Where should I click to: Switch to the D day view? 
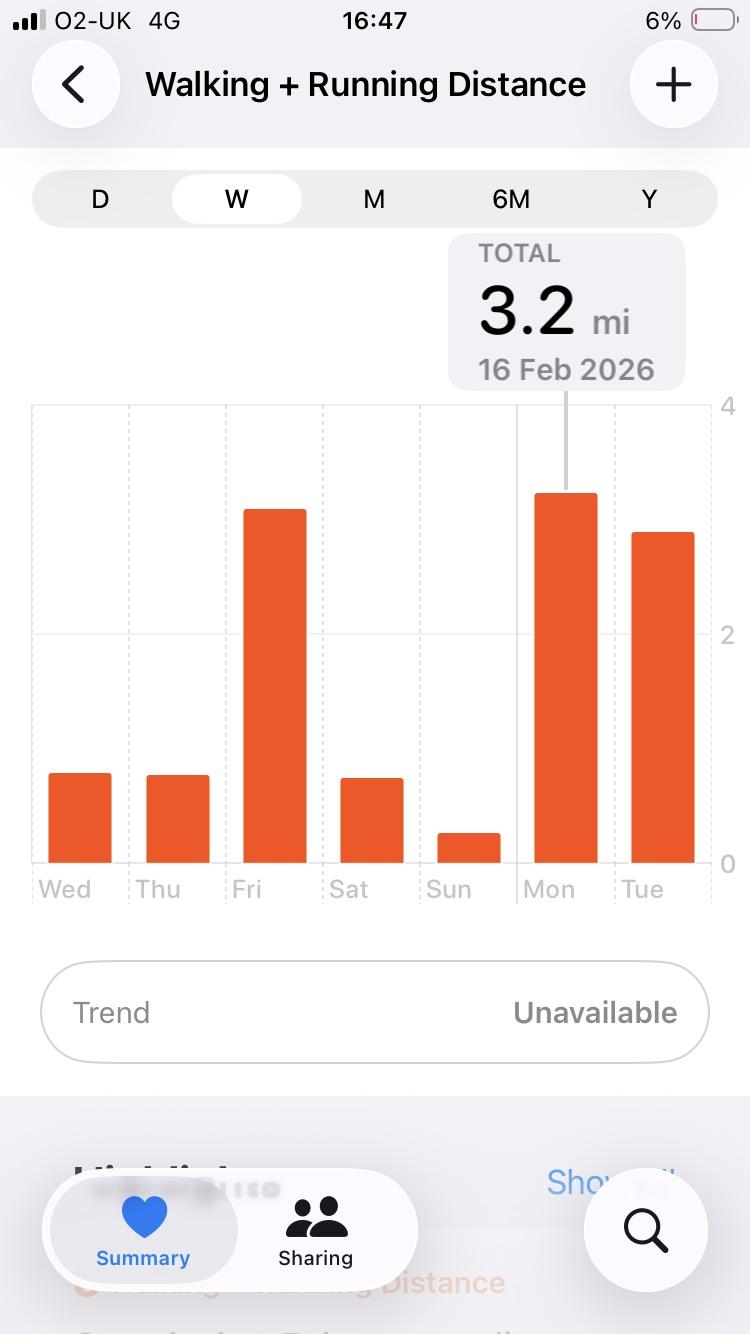100,199
